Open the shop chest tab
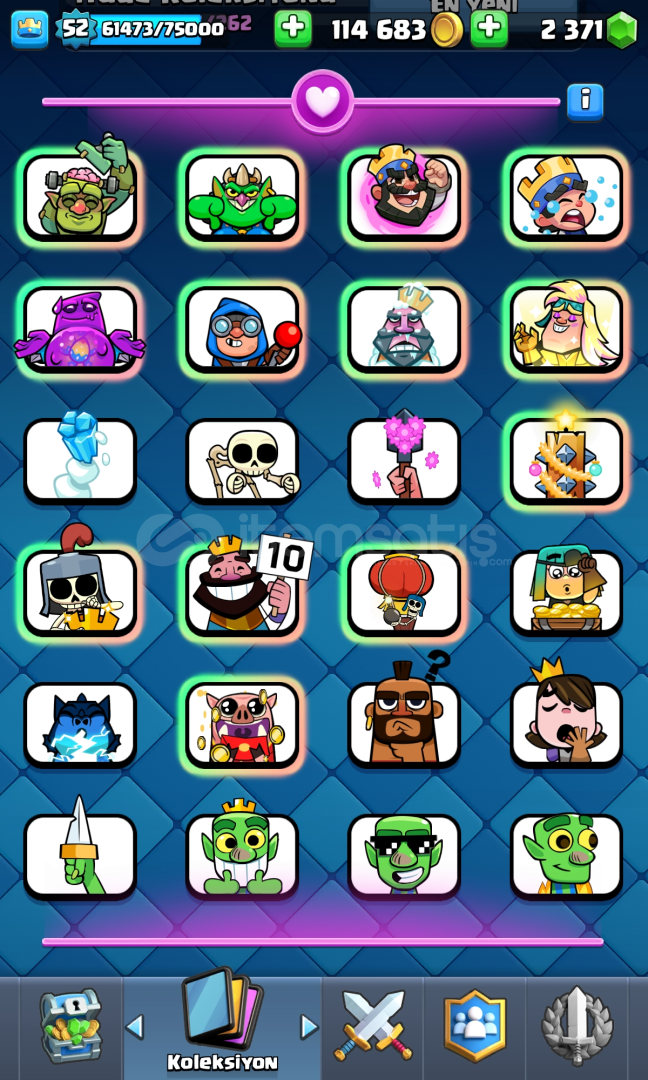This screenshot has width=648, height=1080. click(x=71, y=1026)
